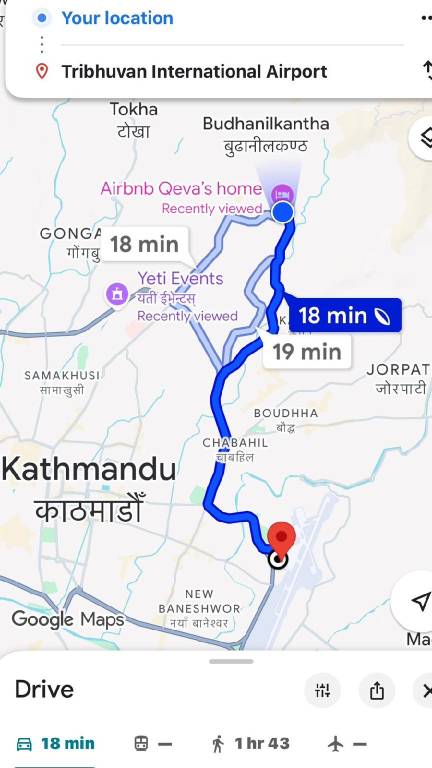432x768 pixels.
Task: Open the map layers button
Action: pos(422,138)
